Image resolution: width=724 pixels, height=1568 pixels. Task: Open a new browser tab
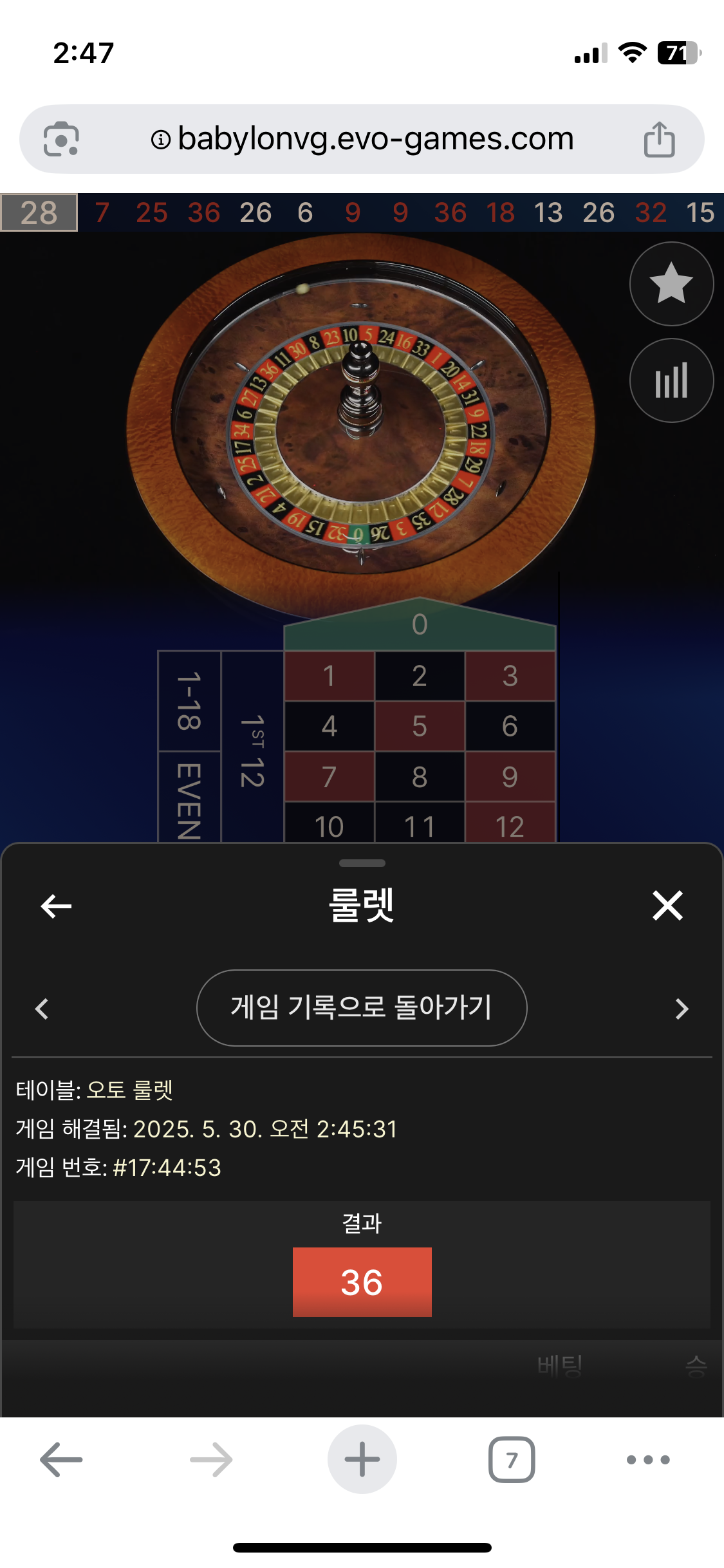362,1459
